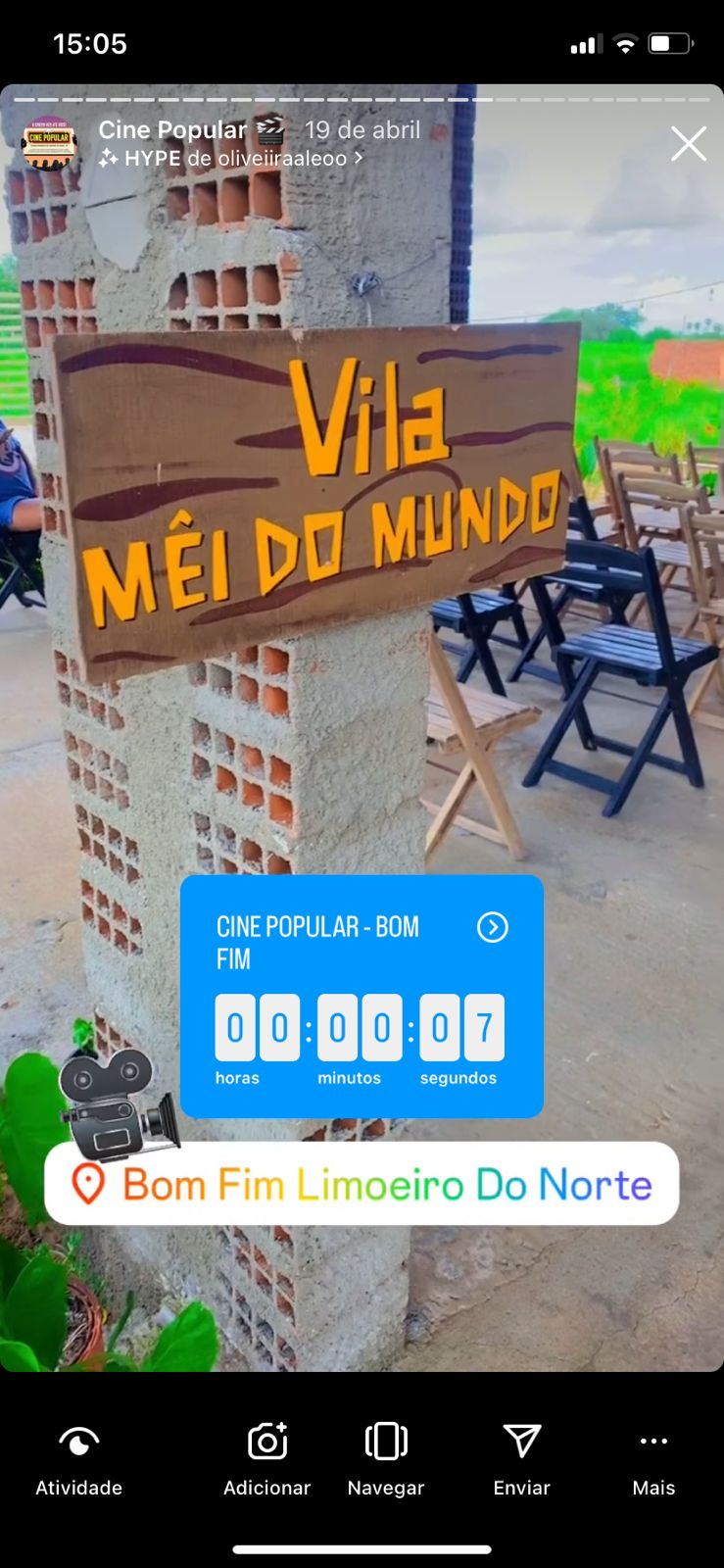This screenshot has width=724, height=1568.
Task: View story Atividade
Action: point(78,1458)
